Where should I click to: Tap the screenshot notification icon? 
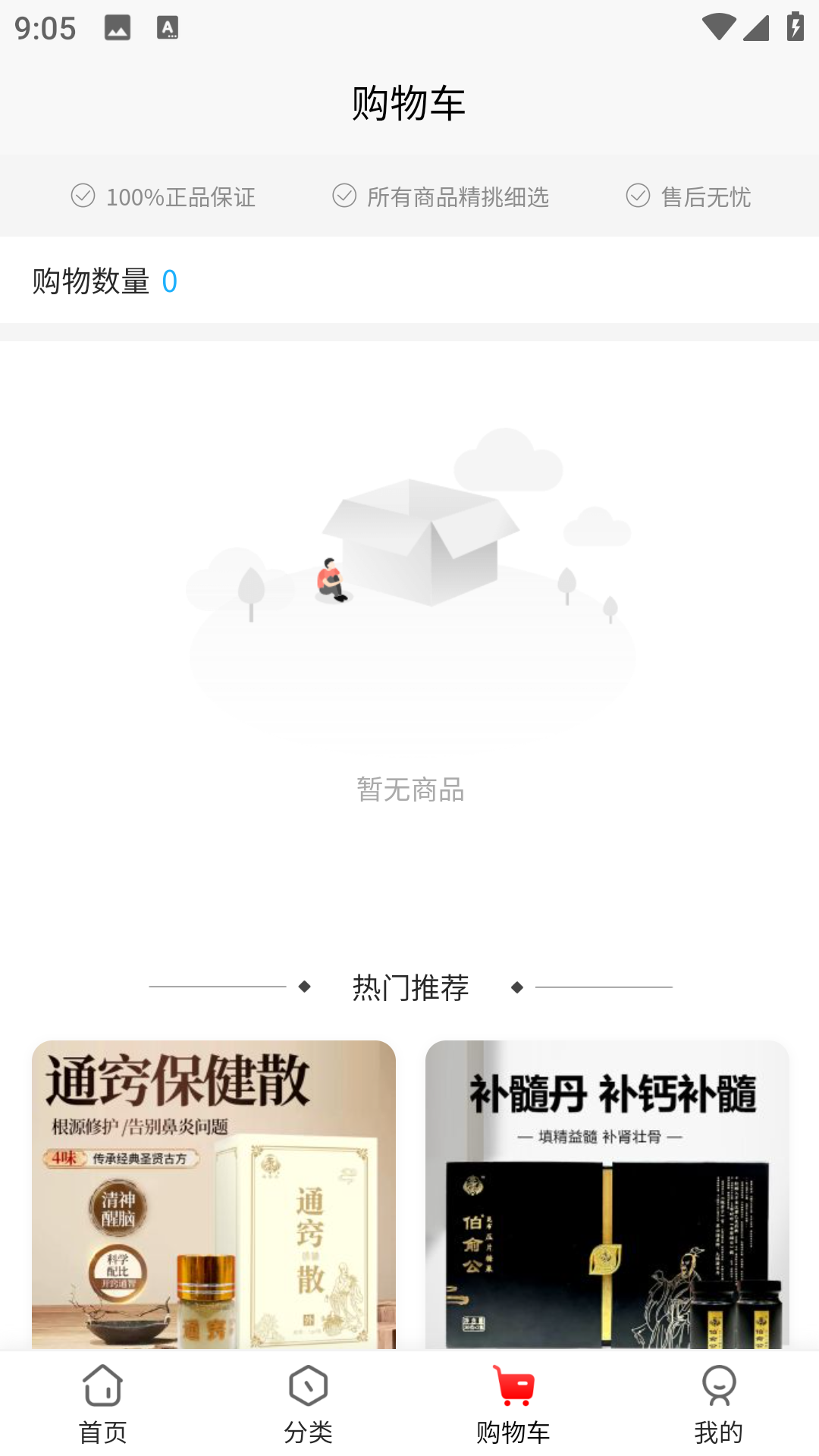pyautogui.click(x=115, y=27)
